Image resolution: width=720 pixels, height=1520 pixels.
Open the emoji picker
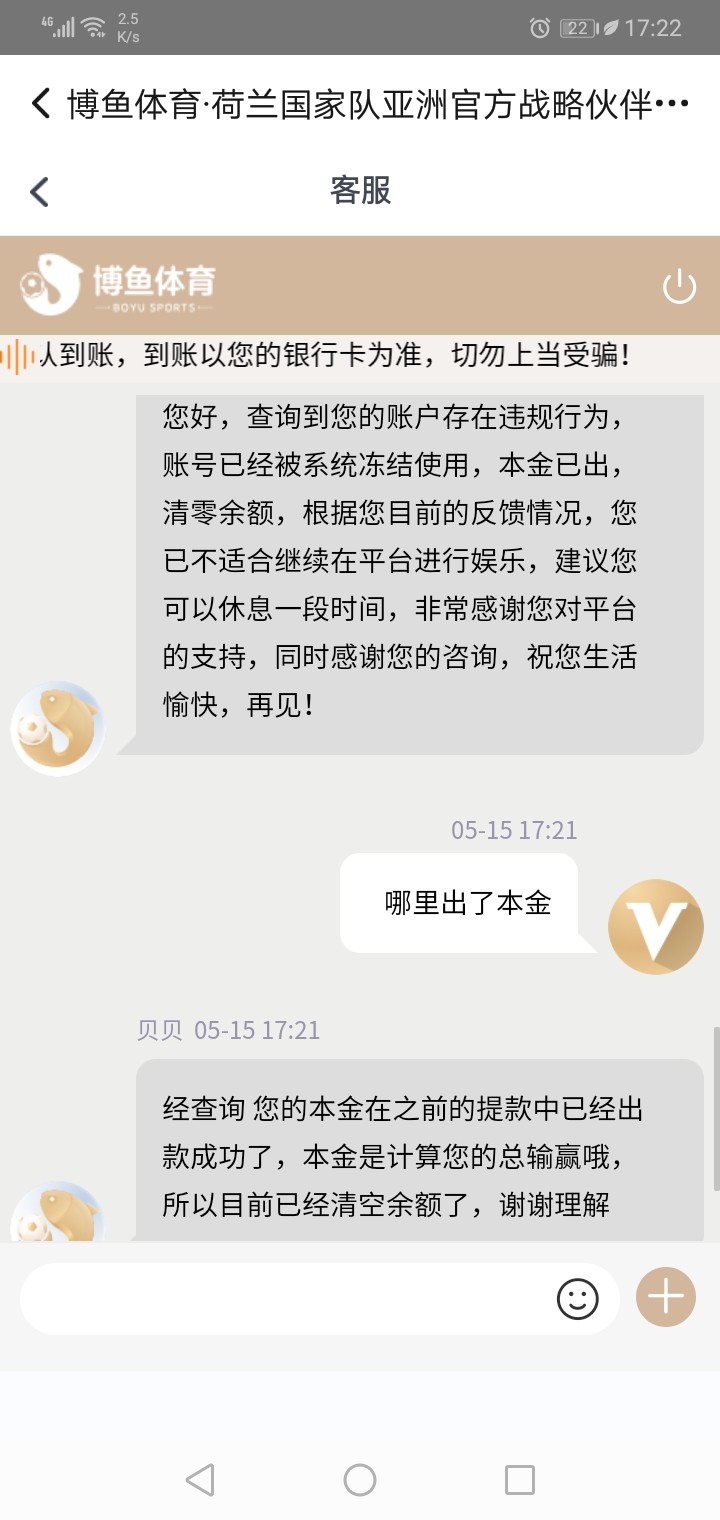click(x=577, y=1299)
